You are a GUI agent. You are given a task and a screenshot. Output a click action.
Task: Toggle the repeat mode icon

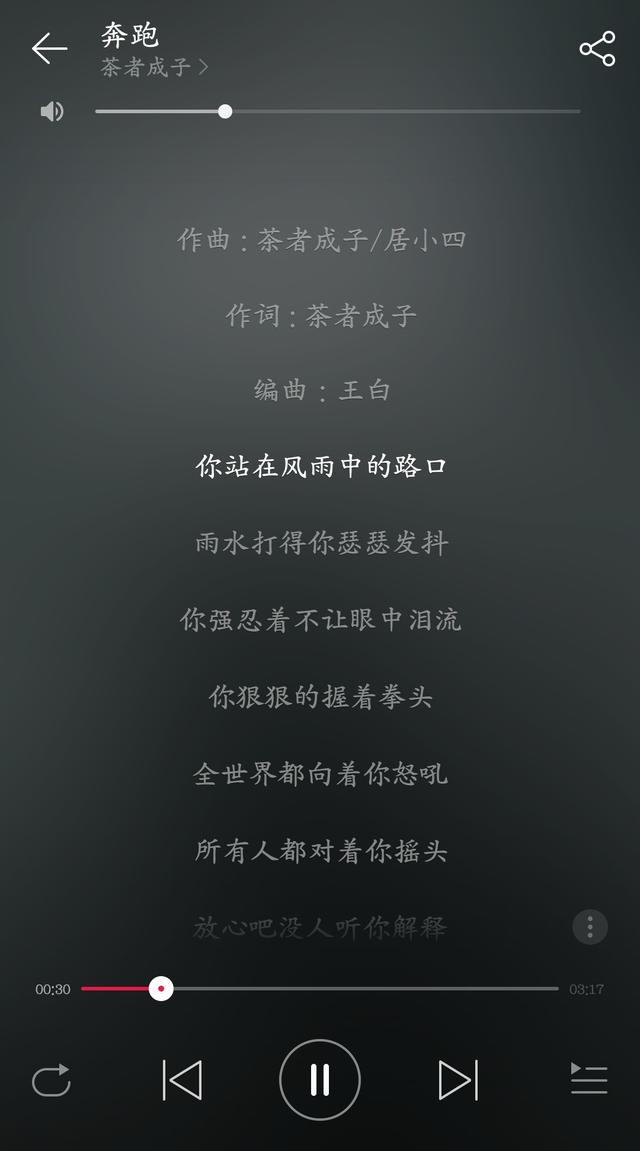(51, 1081)
